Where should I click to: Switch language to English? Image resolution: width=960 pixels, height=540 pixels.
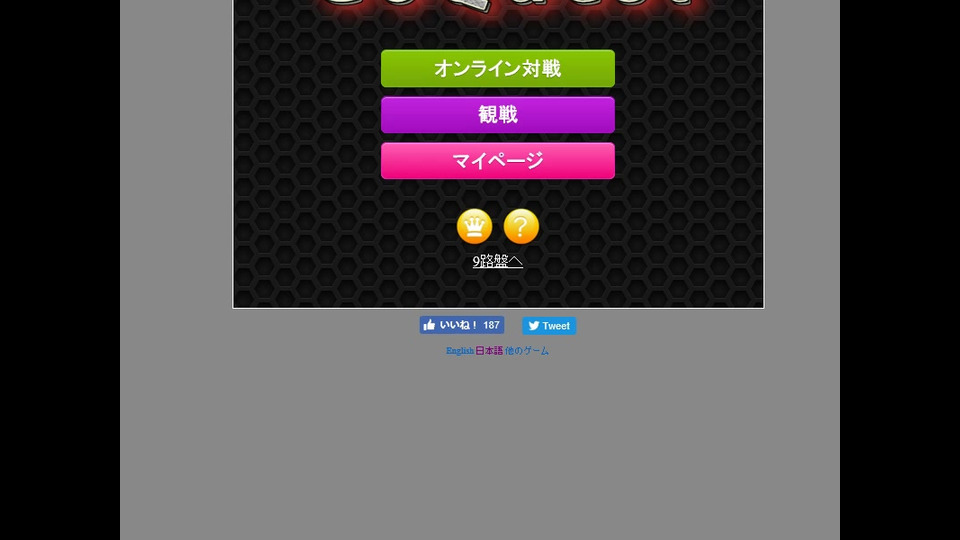click(x=459, y=351)
